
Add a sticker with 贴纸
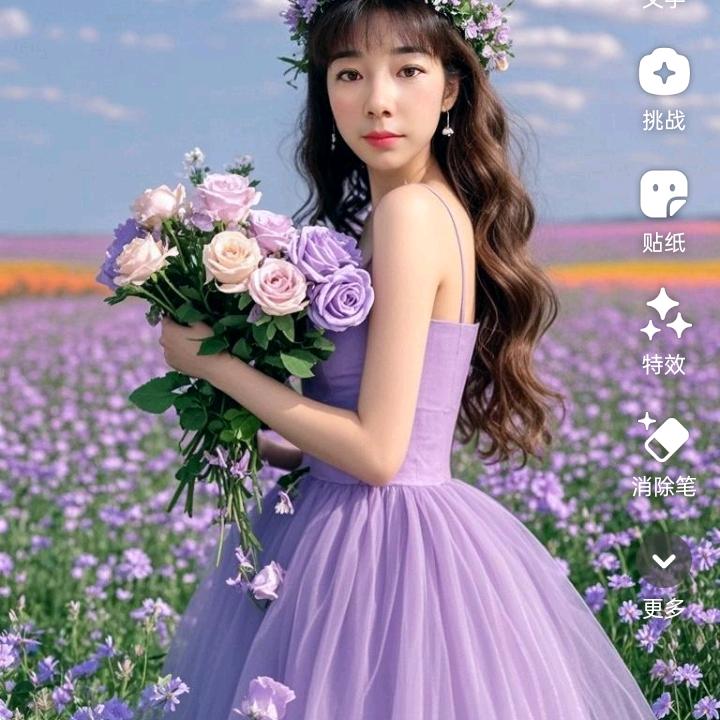click(664, 195)
